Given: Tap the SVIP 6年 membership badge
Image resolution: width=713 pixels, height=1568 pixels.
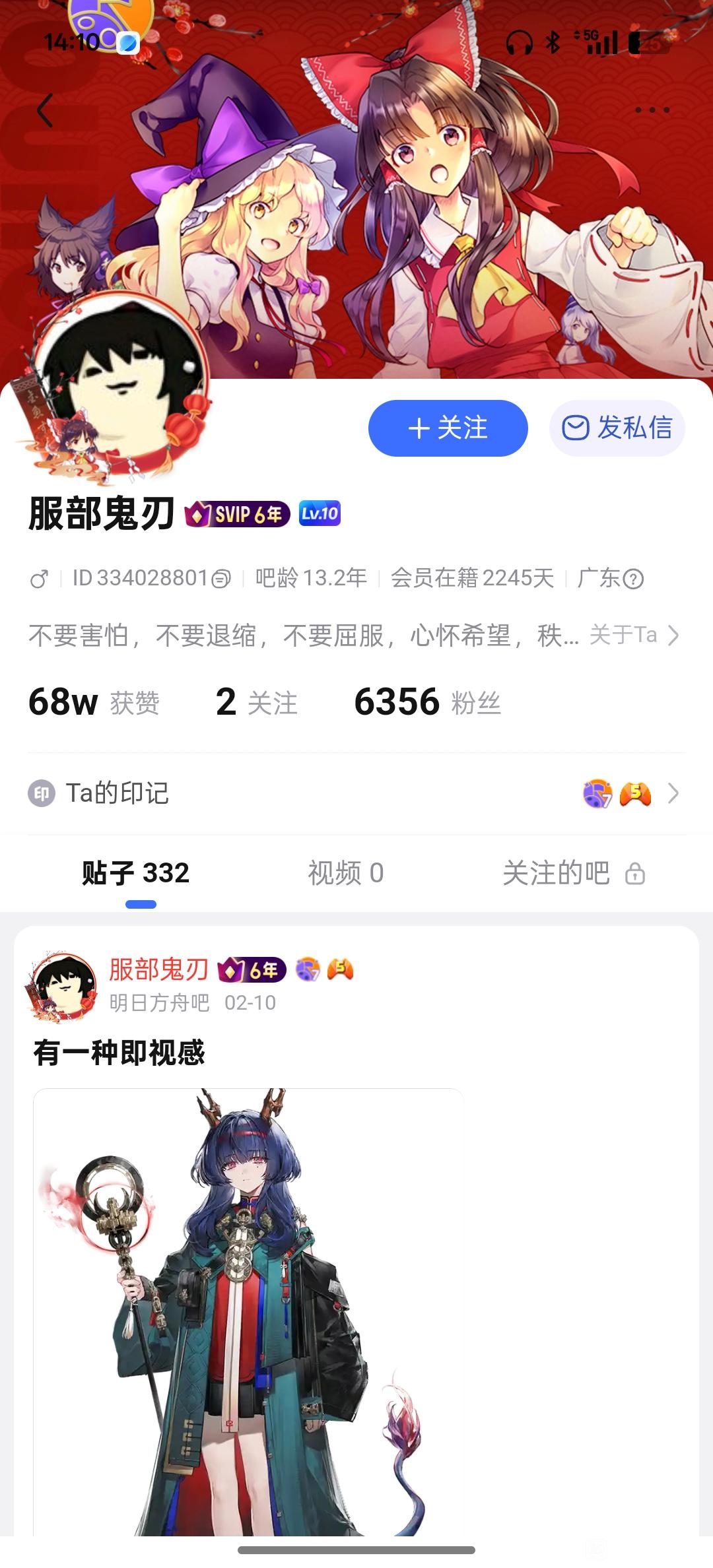Looking at the screenshot, I should point(237,514).
